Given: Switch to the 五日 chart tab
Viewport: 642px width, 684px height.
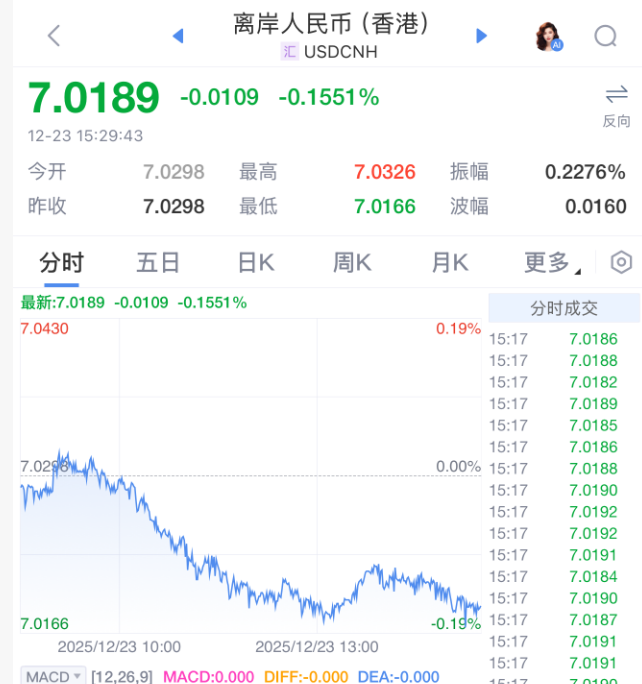Looking at the screenshot, I should pos(158,263).
